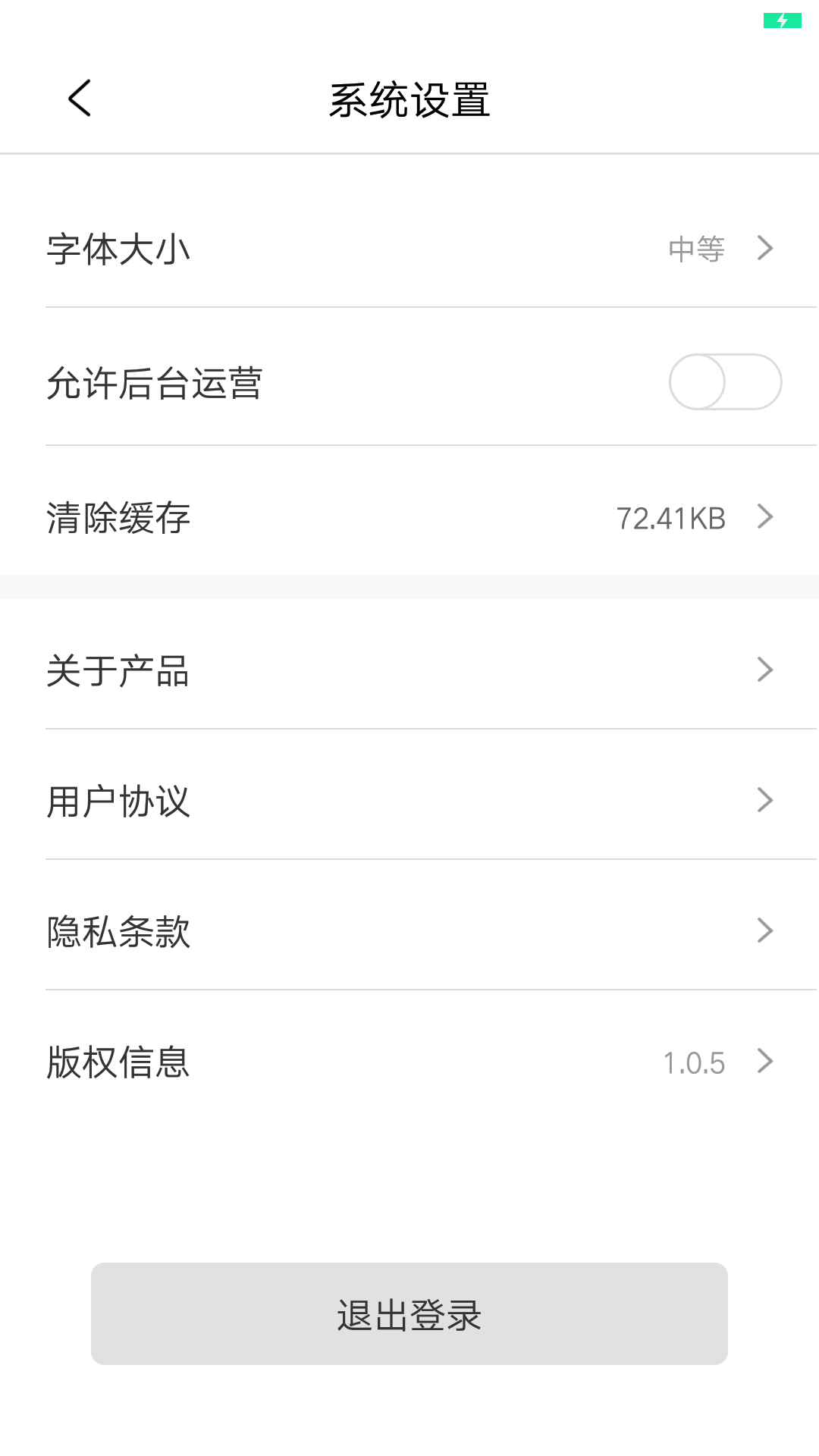
Task: Click the 72.41KB cache size value
Action: (x=670, y=516)
